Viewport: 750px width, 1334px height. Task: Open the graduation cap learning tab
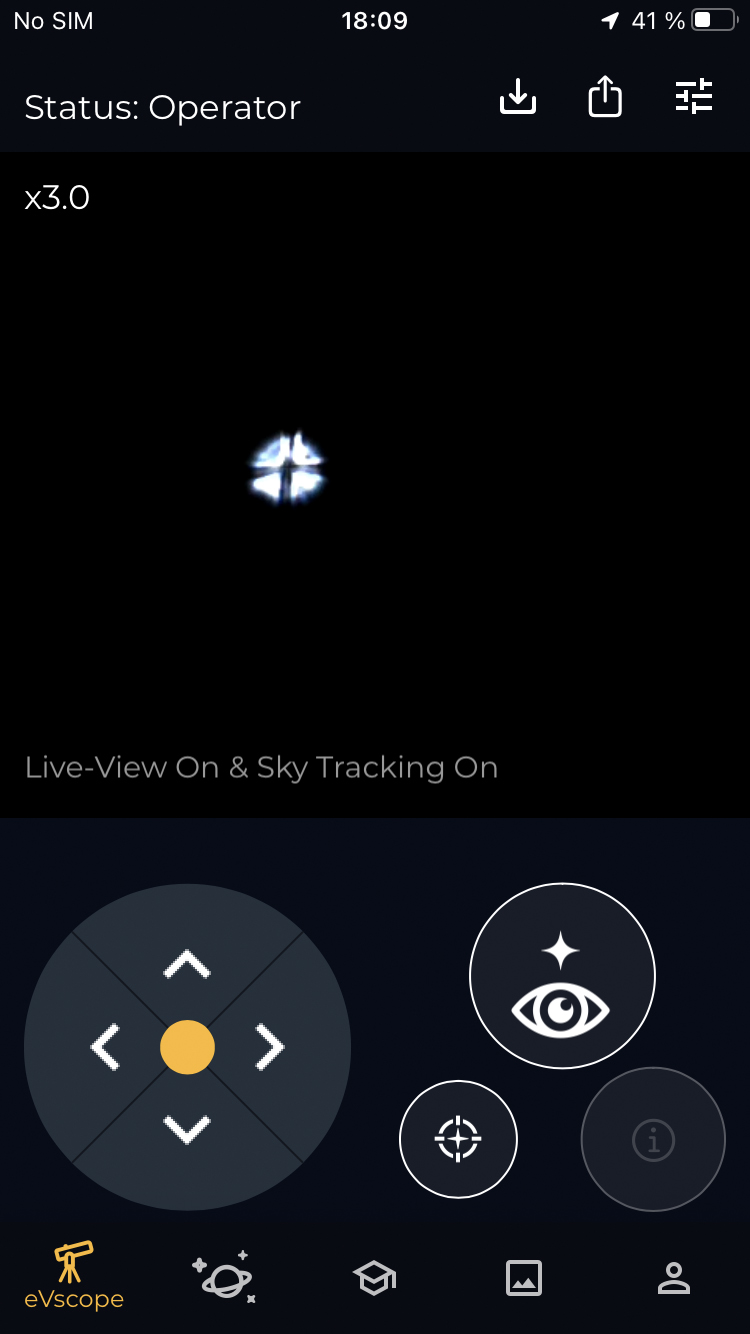[x=375, y=1277]
